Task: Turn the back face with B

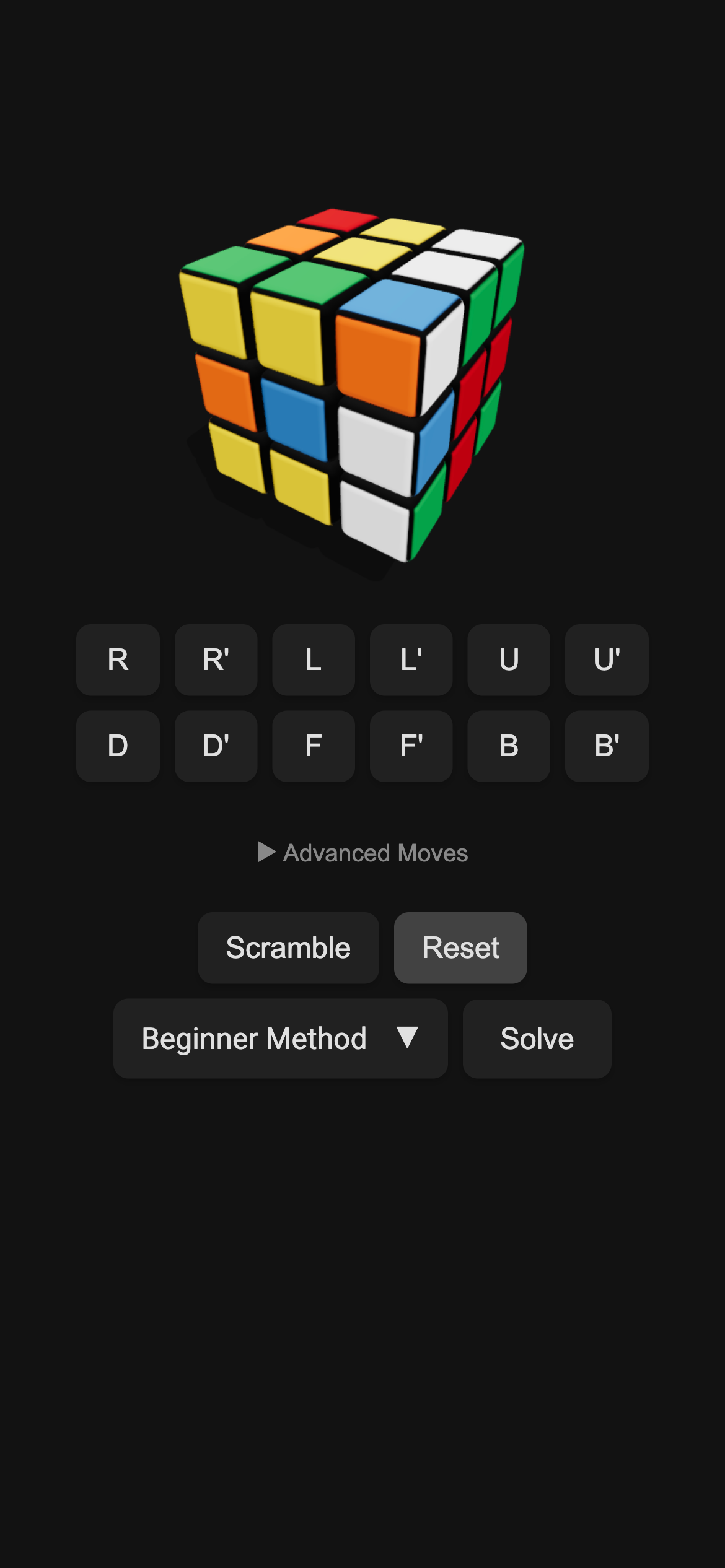Action: point(509,746)
